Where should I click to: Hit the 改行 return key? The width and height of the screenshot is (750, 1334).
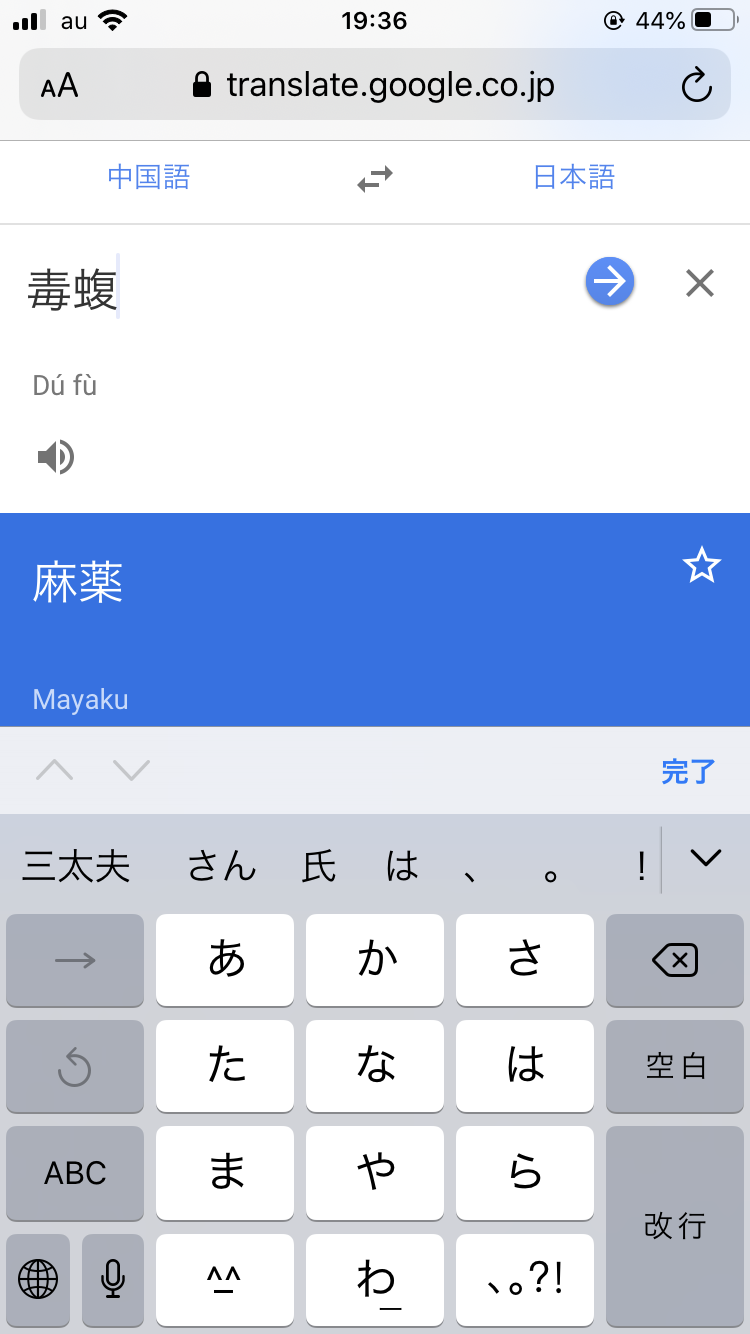point(675,1225)
